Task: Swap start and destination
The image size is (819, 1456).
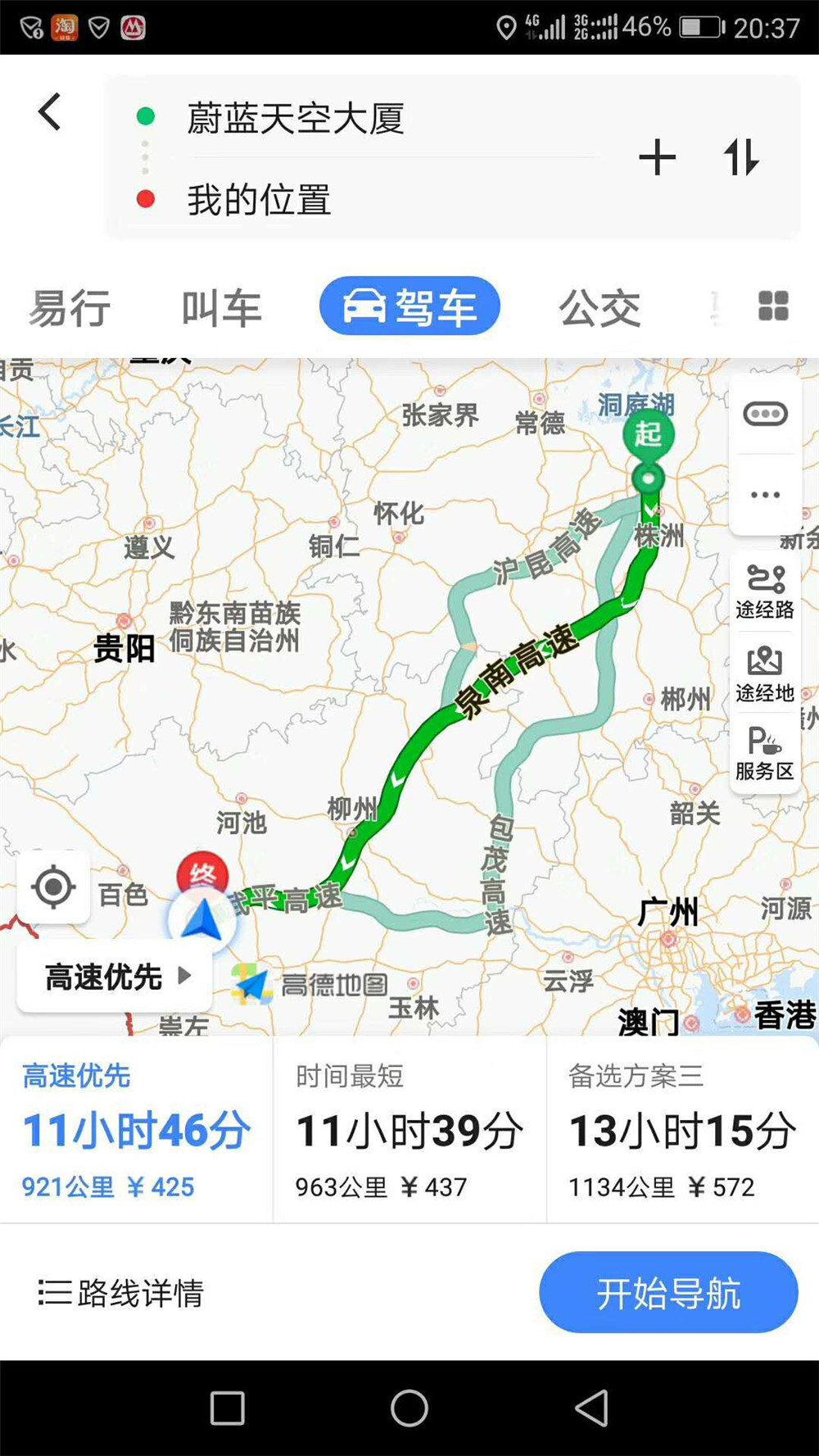Action: (x=741, y=157)
